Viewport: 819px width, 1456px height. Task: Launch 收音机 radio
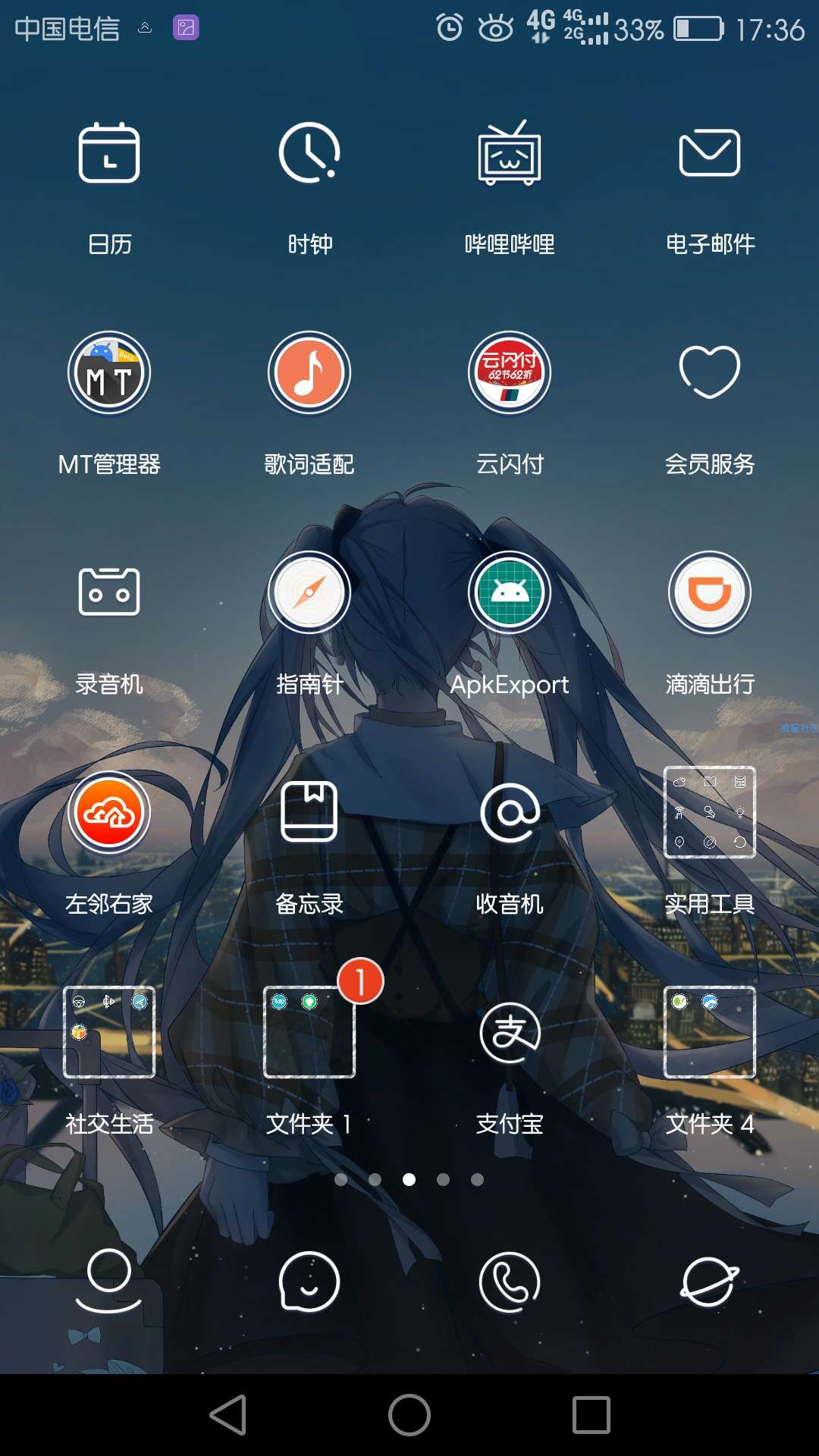tap(510, 813)
